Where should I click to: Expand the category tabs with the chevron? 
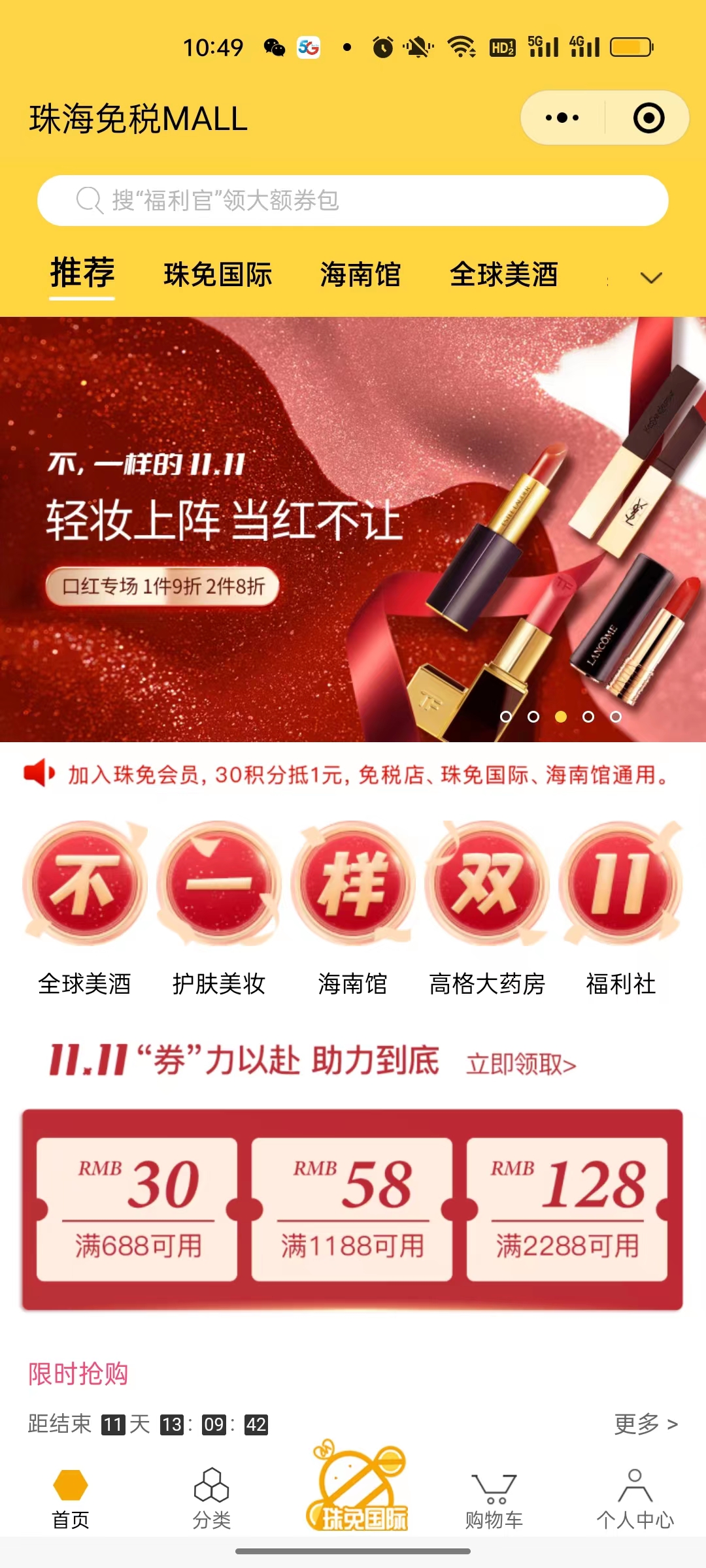click(651, 278)
